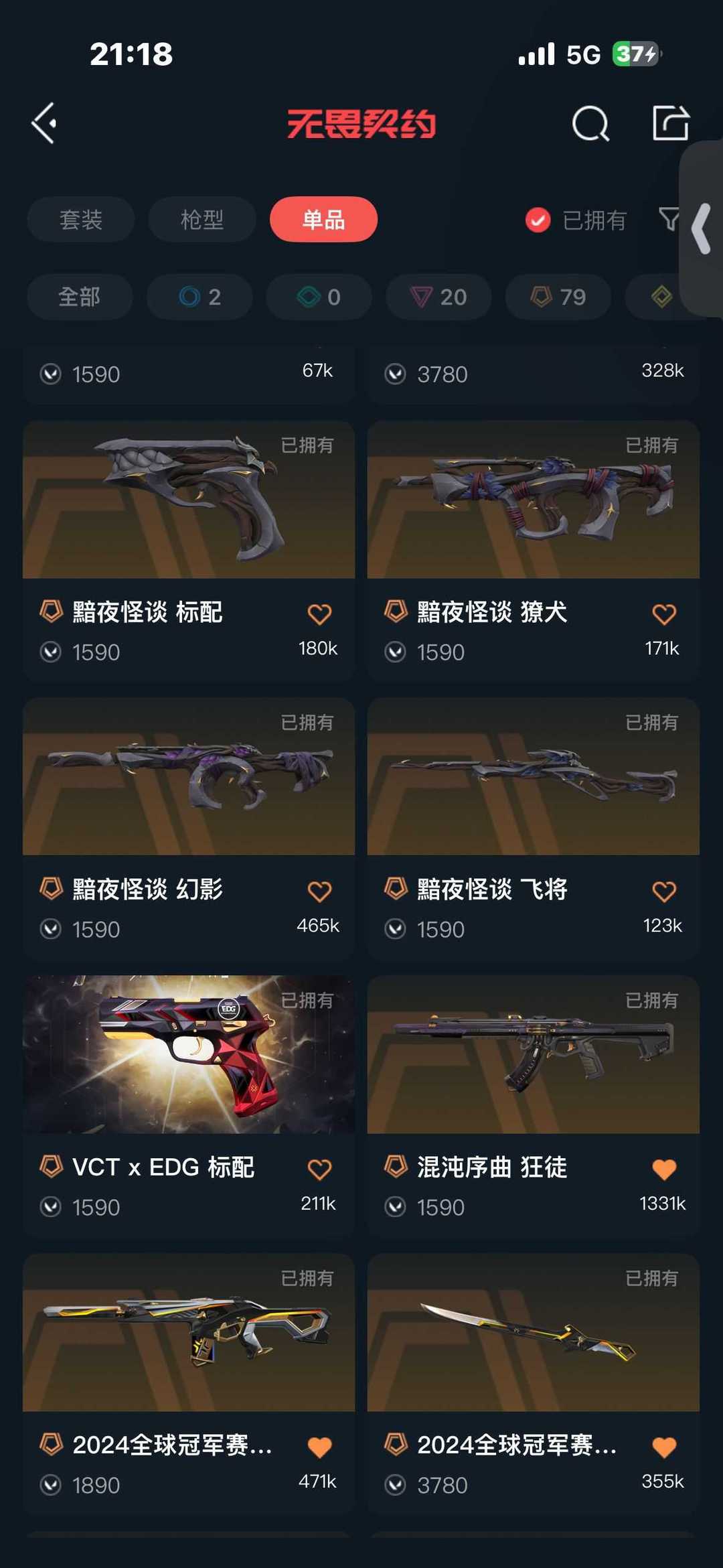Image resolution: width=723 pixels, height=1568 pixels.
Task: Tap the share icon in the header
Action: pyautogui.click(x=671, y=123)
